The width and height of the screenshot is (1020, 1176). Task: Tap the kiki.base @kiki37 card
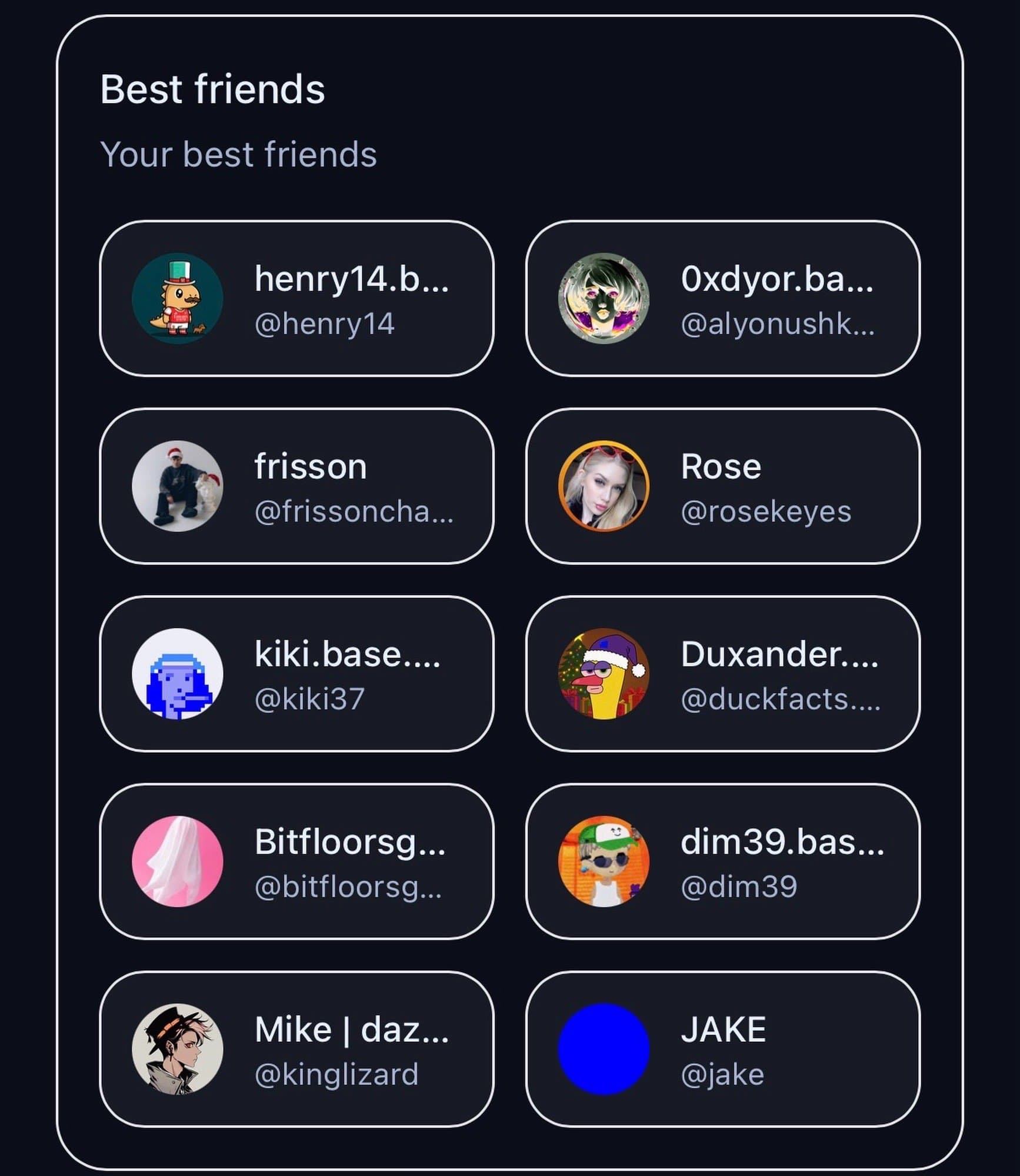pyautogui.click(x=296, y=674)
